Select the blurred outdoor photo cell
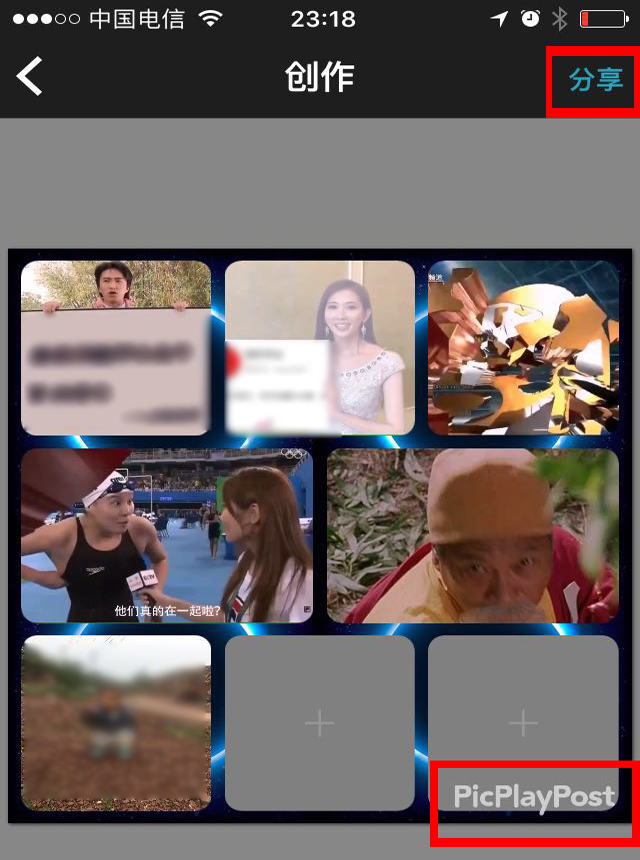The width and height of the screenshot is (640, 860). (116, 723)
